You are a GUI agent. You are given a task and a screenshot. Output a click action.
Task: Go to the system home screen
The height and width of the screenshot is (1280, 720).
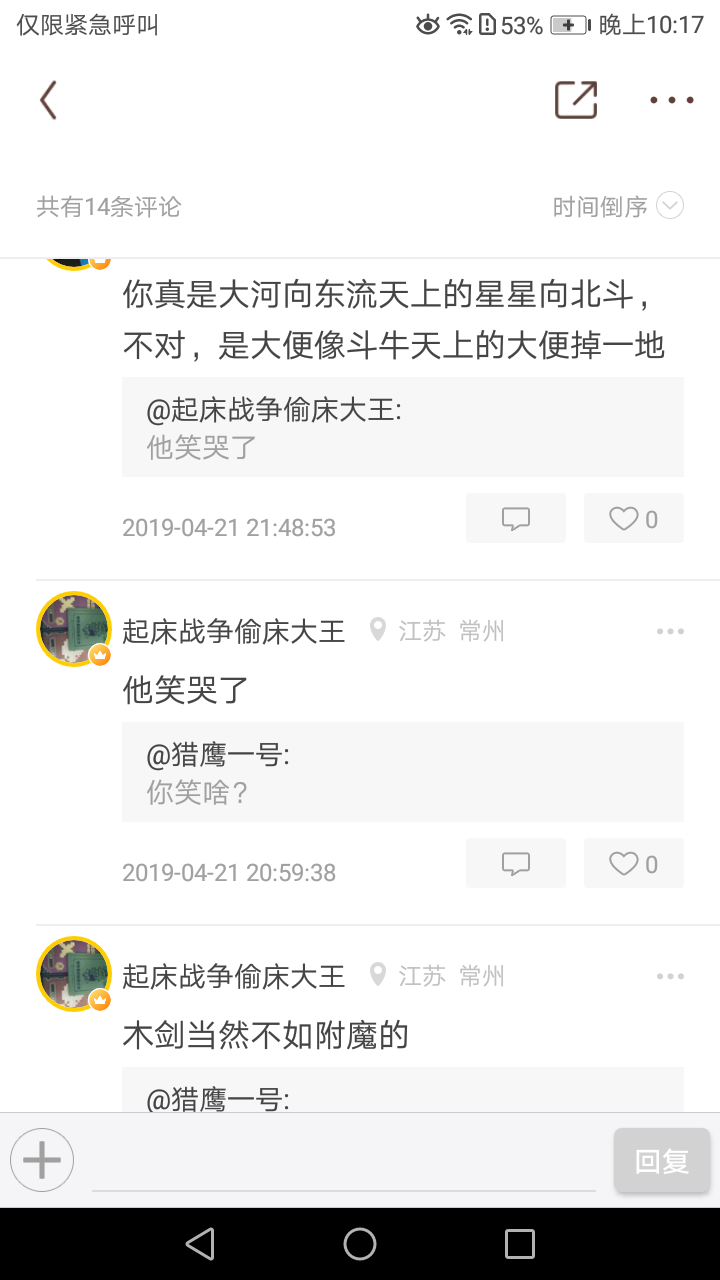[360, 1244]
